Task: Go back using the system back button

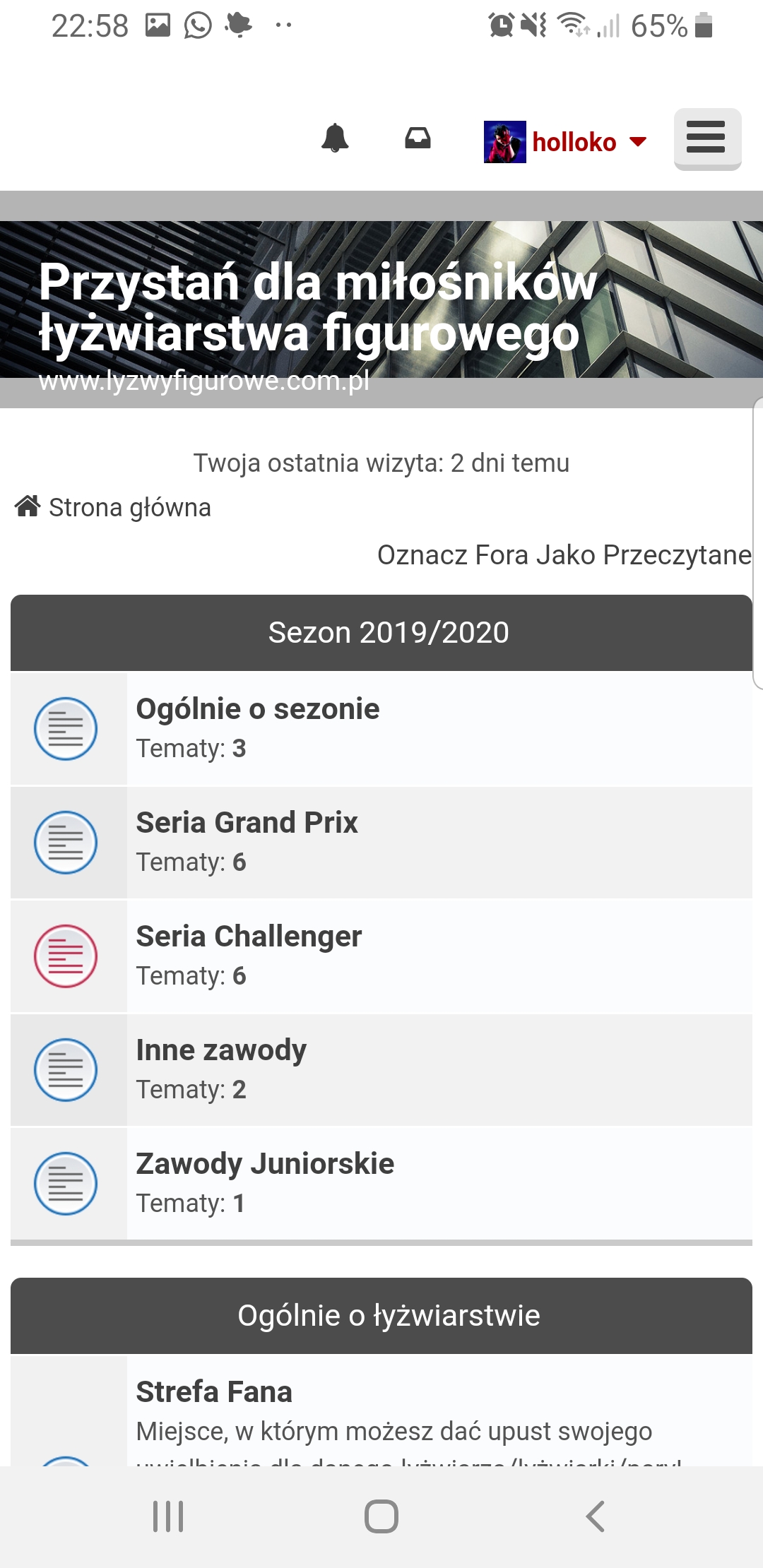Action: click(x=595, y=1516)
